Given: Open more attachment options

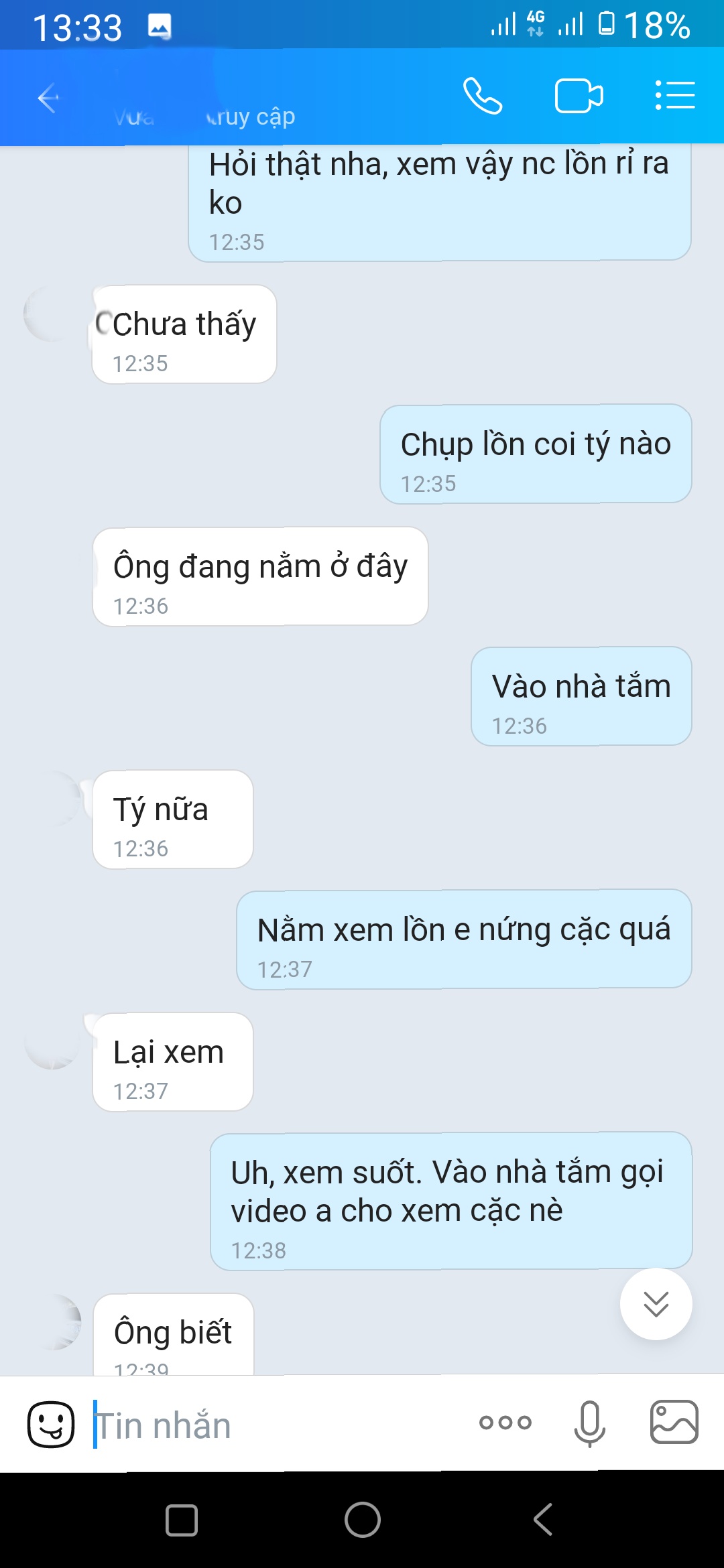Looking at the screenshot, I should (505, 1423).
